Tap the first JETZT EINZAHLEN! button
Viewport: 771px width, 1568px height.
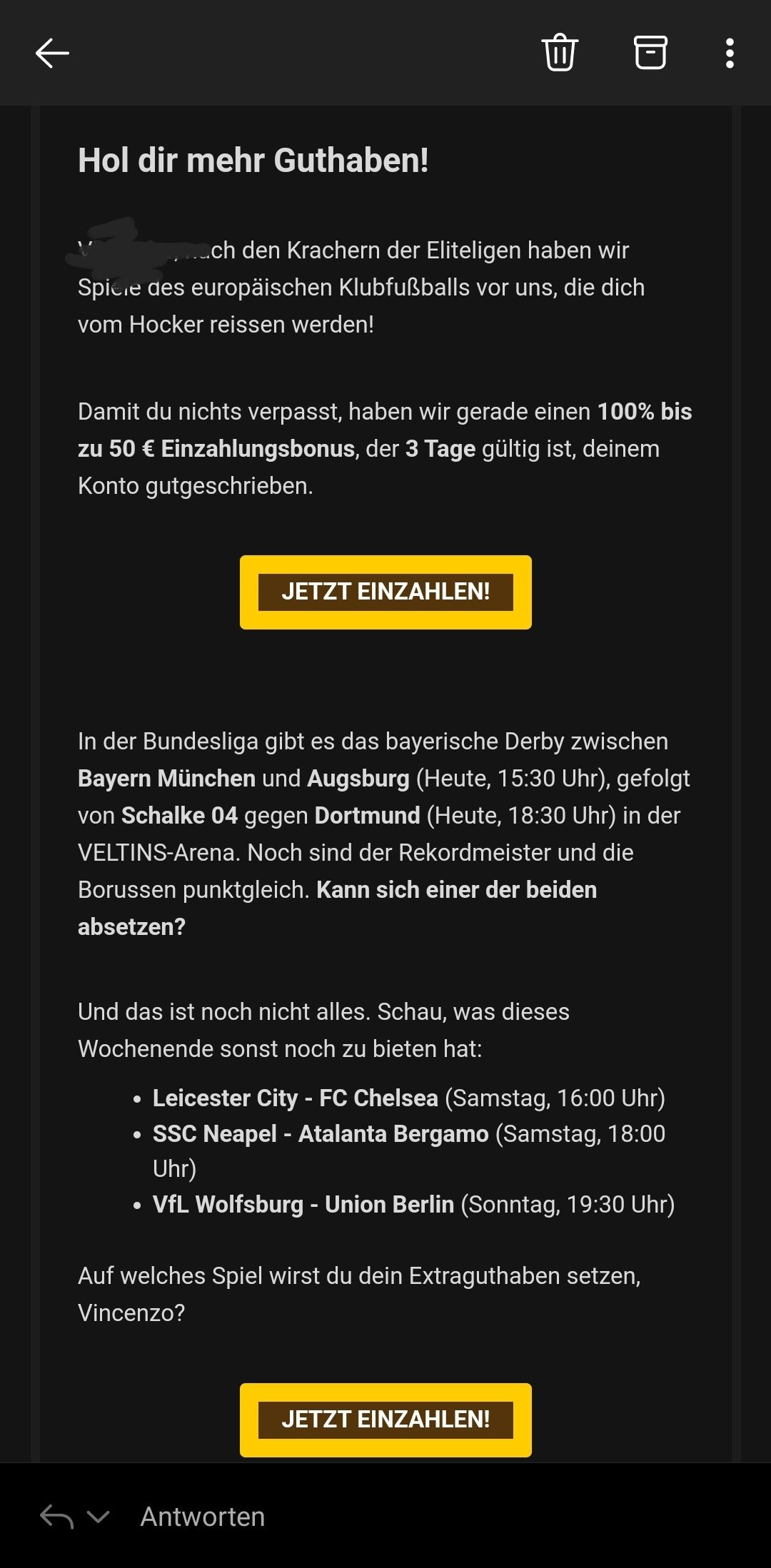385,592
